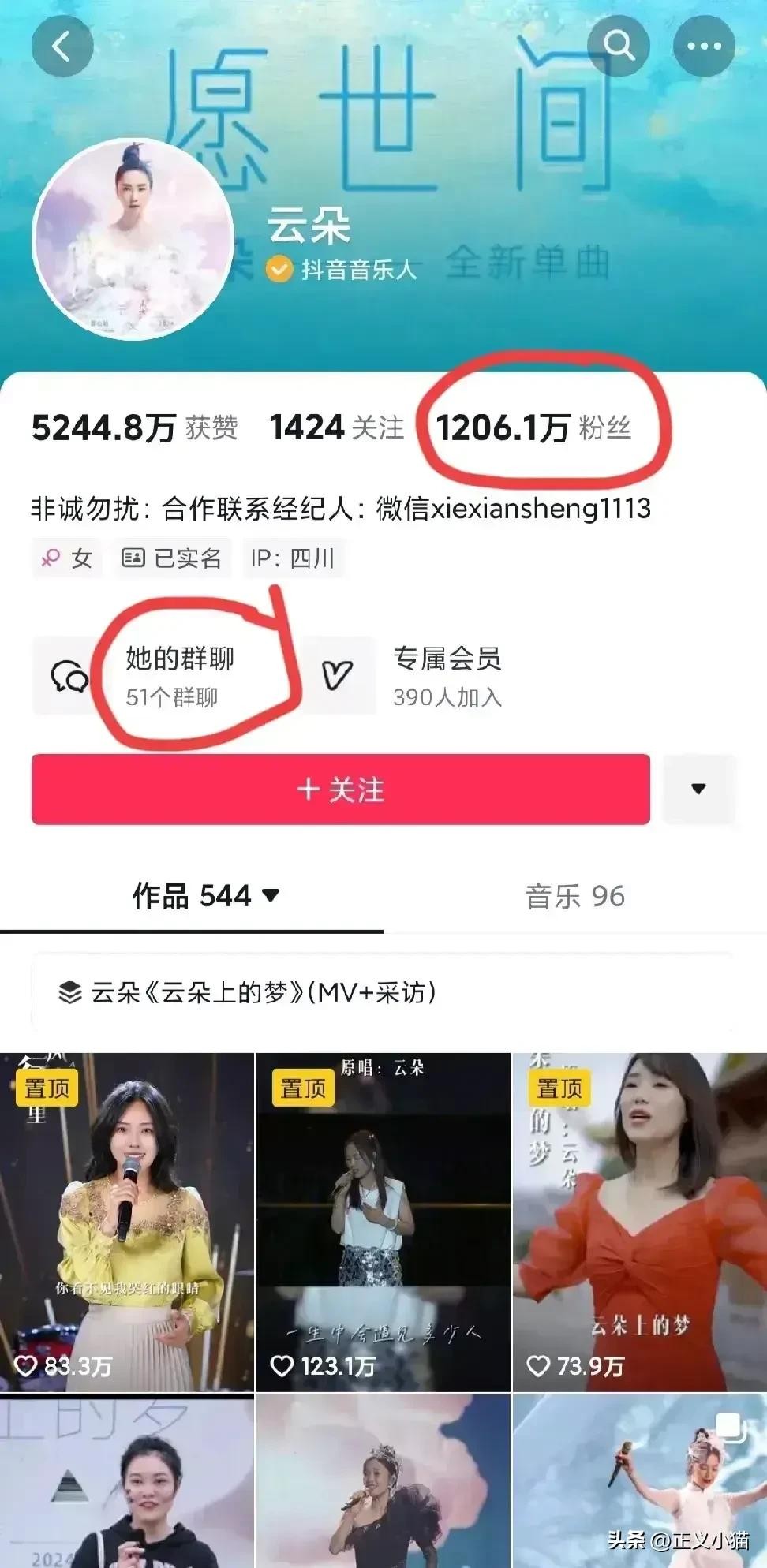The height and width of the screenshot is (1568, 767).
Task: View 云朵's profile avatar
Action: point(133,240)
